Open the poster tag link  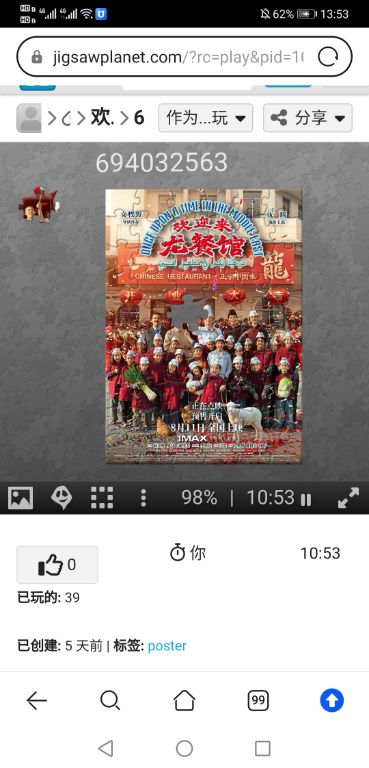tap(167, 646)
